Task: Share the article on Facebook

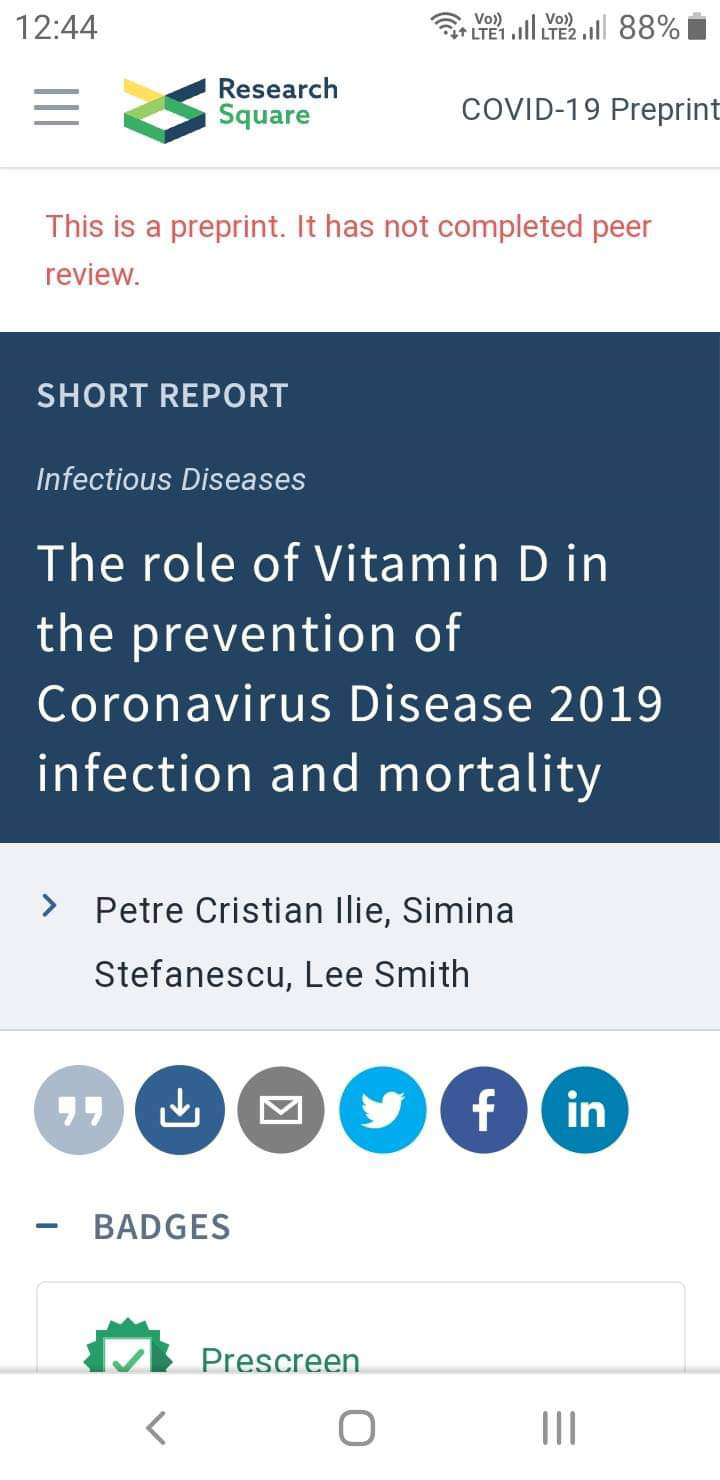Action: click(484, 1110)
